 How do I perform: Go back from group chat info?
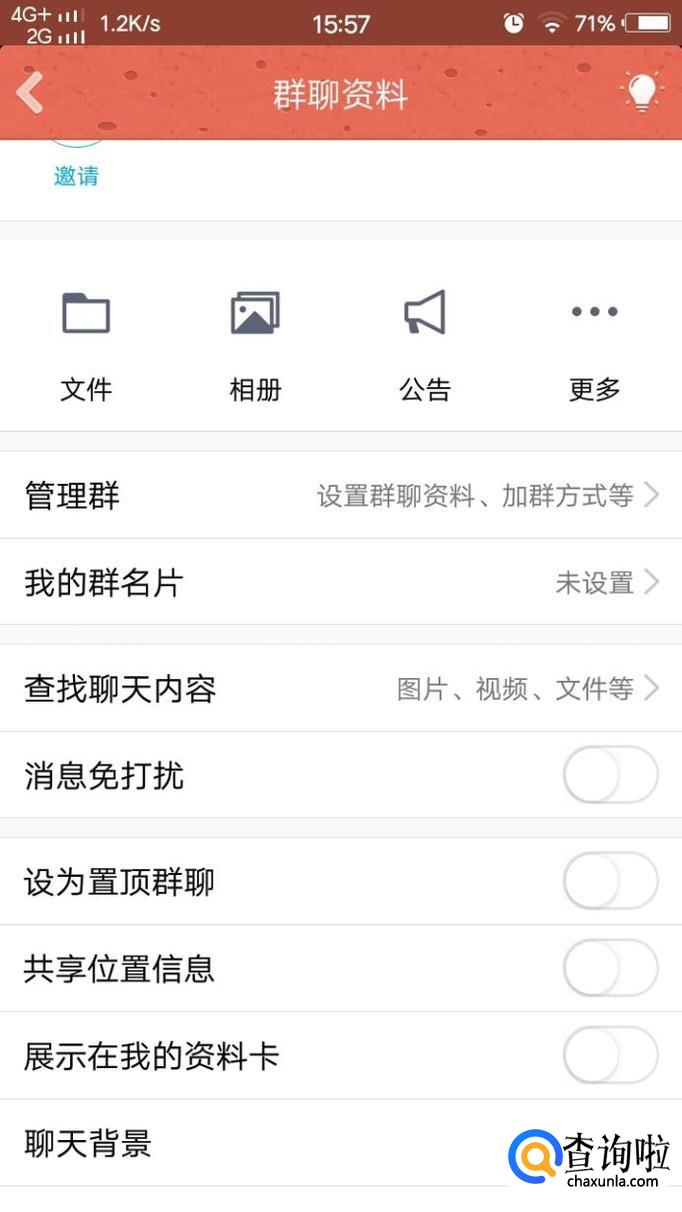tap(30, 94)
